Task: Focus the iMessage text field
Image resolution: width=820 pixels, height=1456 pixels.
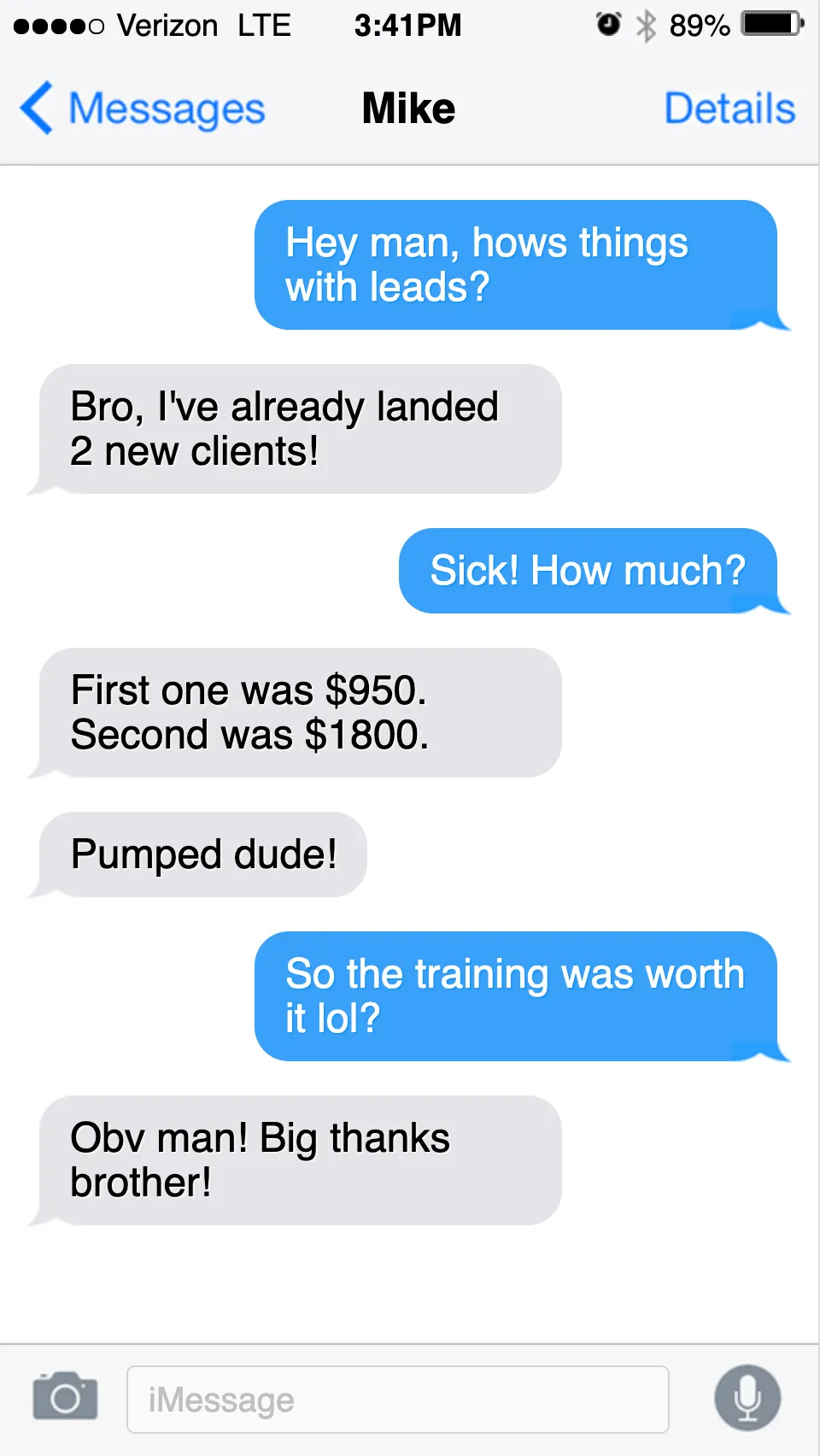Action: pos(397,1400)
